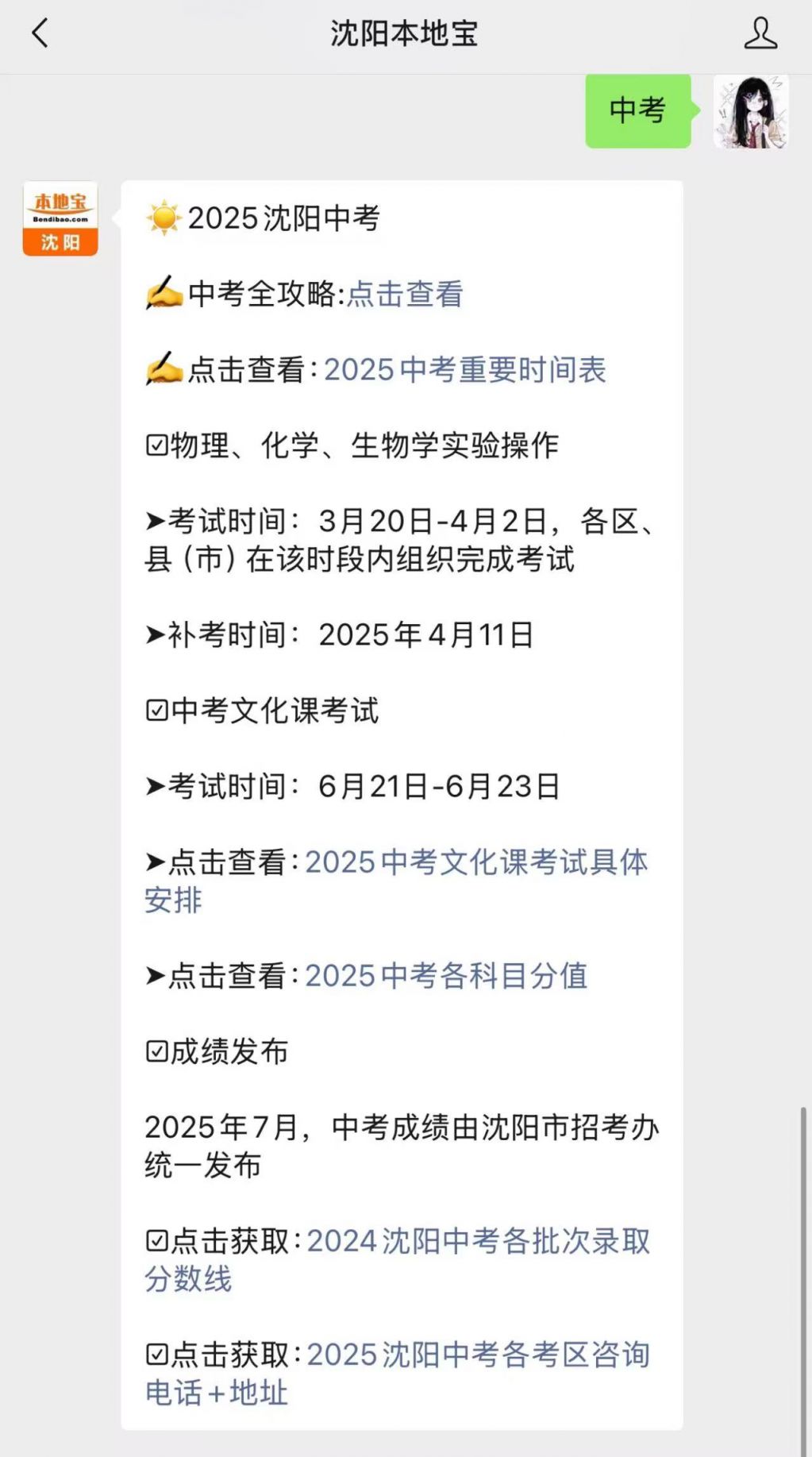Viewport: 812px width, 1457px height.
Task: Open 2024沈阳中考各批次录取分数线 link
Action: pyautogui.click(x=397, y=1259)
